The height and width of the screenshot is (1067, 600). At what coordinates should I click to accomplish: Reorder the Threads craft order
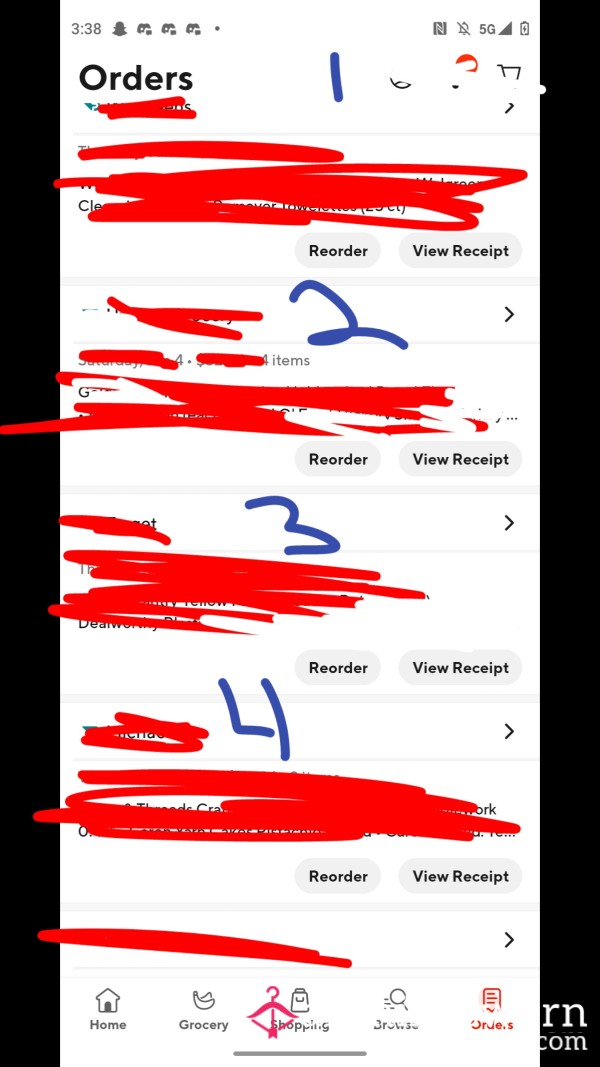(x=338, y=876)
